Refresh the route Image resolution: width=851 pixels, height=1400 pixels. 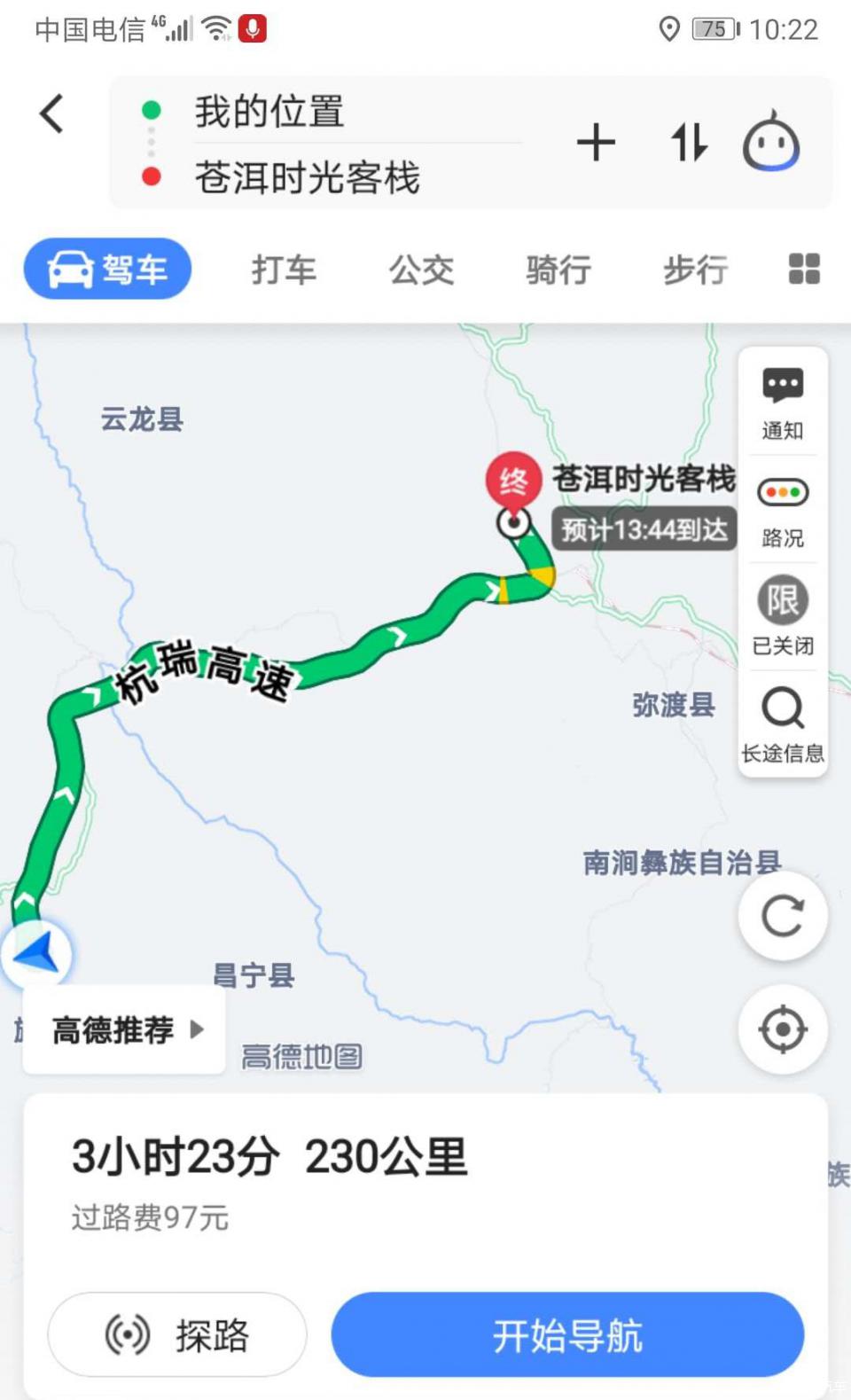(783, 916)
